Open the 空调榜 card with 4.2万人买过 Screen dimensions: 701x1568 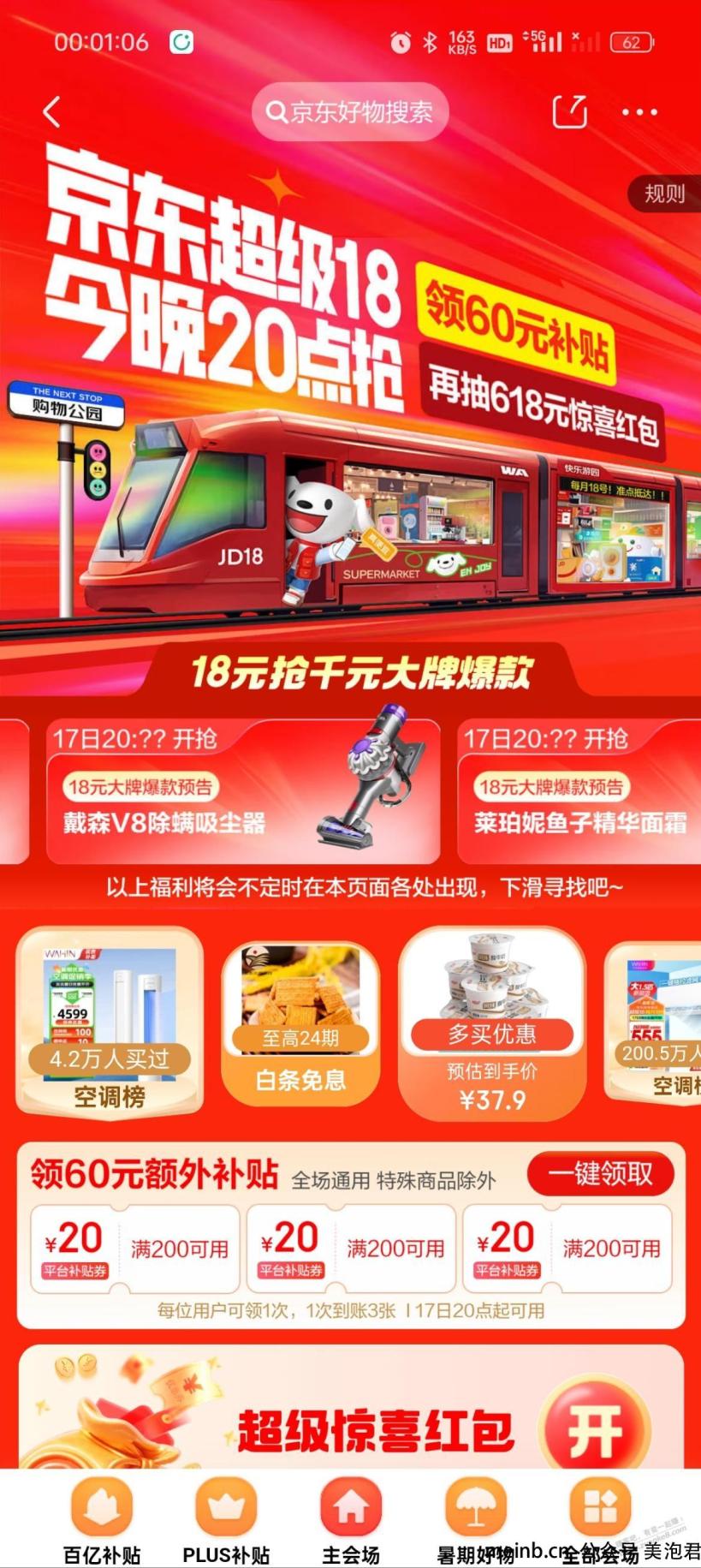[x=110, y=1021]
